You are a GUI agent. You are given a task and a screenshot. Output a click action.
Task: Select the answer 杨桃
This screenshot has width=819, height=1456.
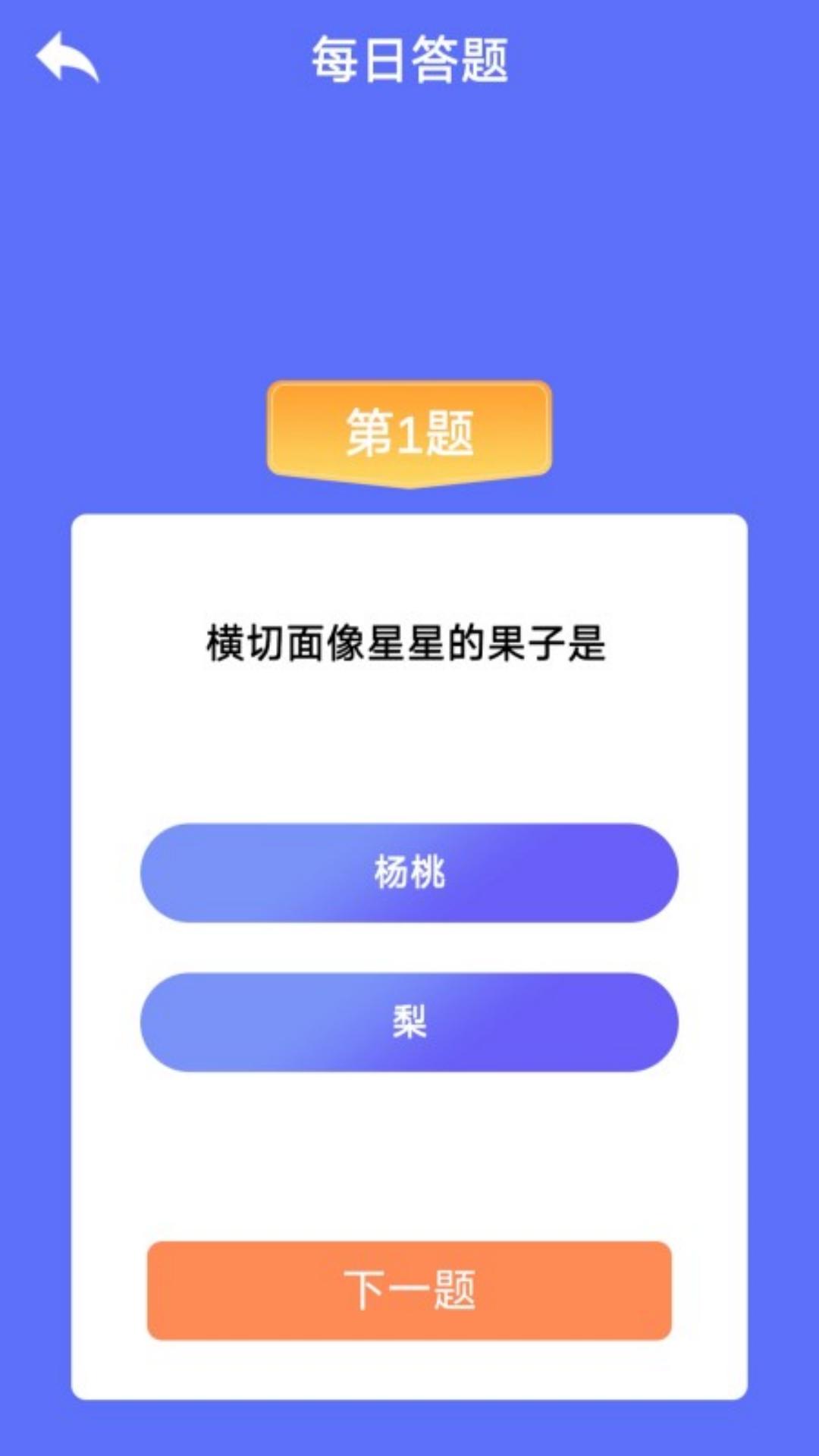409,872
